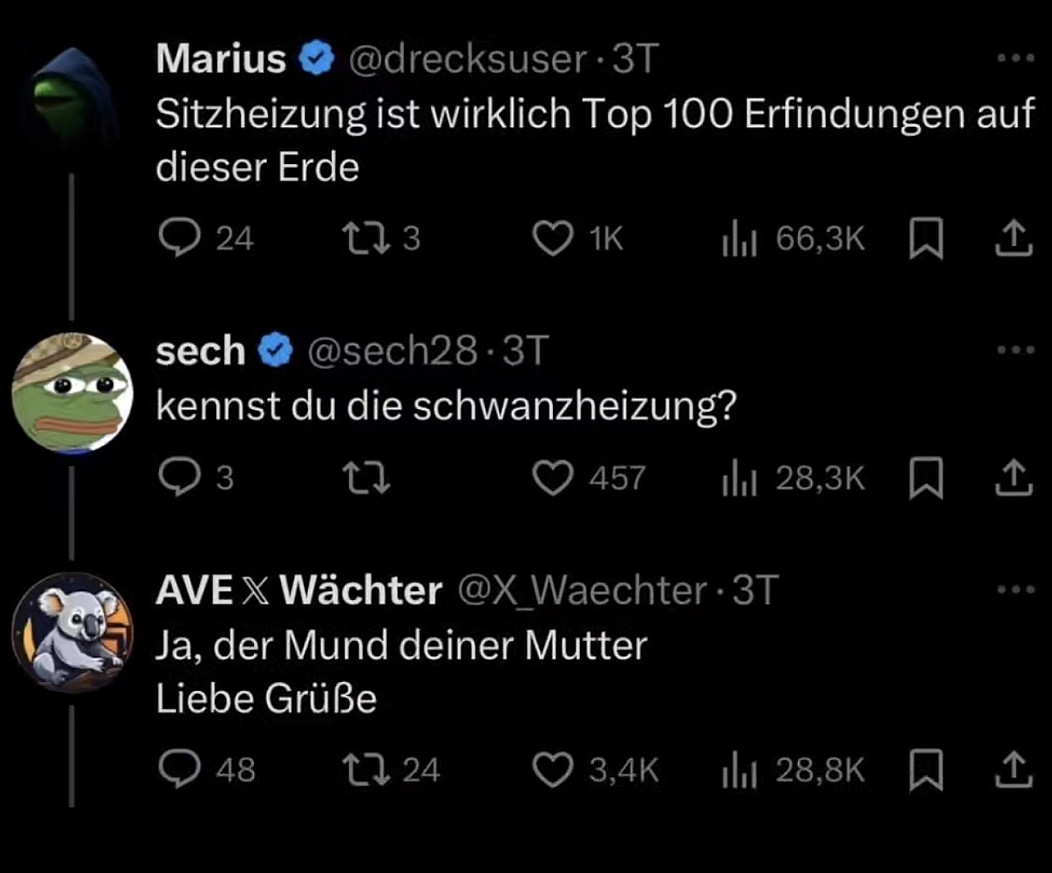The height and width of the screenshot is (873, 1052).
Task: Reply to Marius's Sitzheizung post
Action: (178, 239)
